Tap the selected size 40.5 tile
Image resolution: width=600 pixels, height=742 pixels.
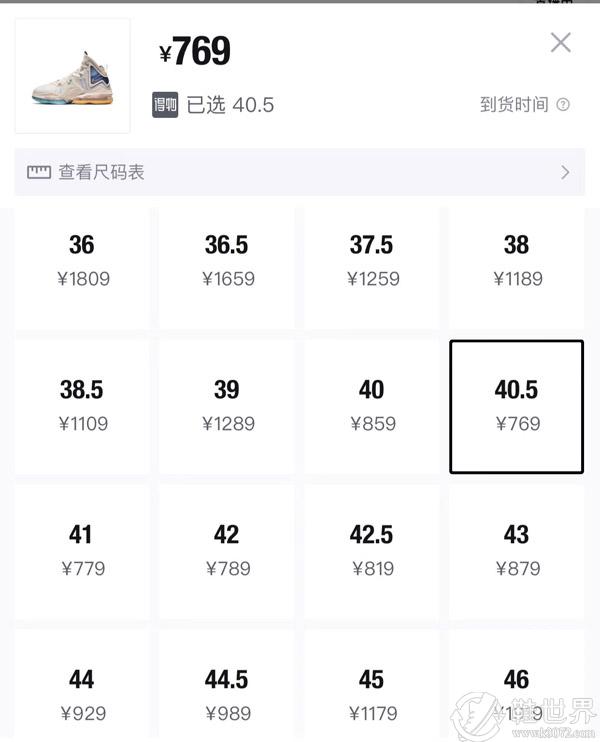tap(516, 406)
